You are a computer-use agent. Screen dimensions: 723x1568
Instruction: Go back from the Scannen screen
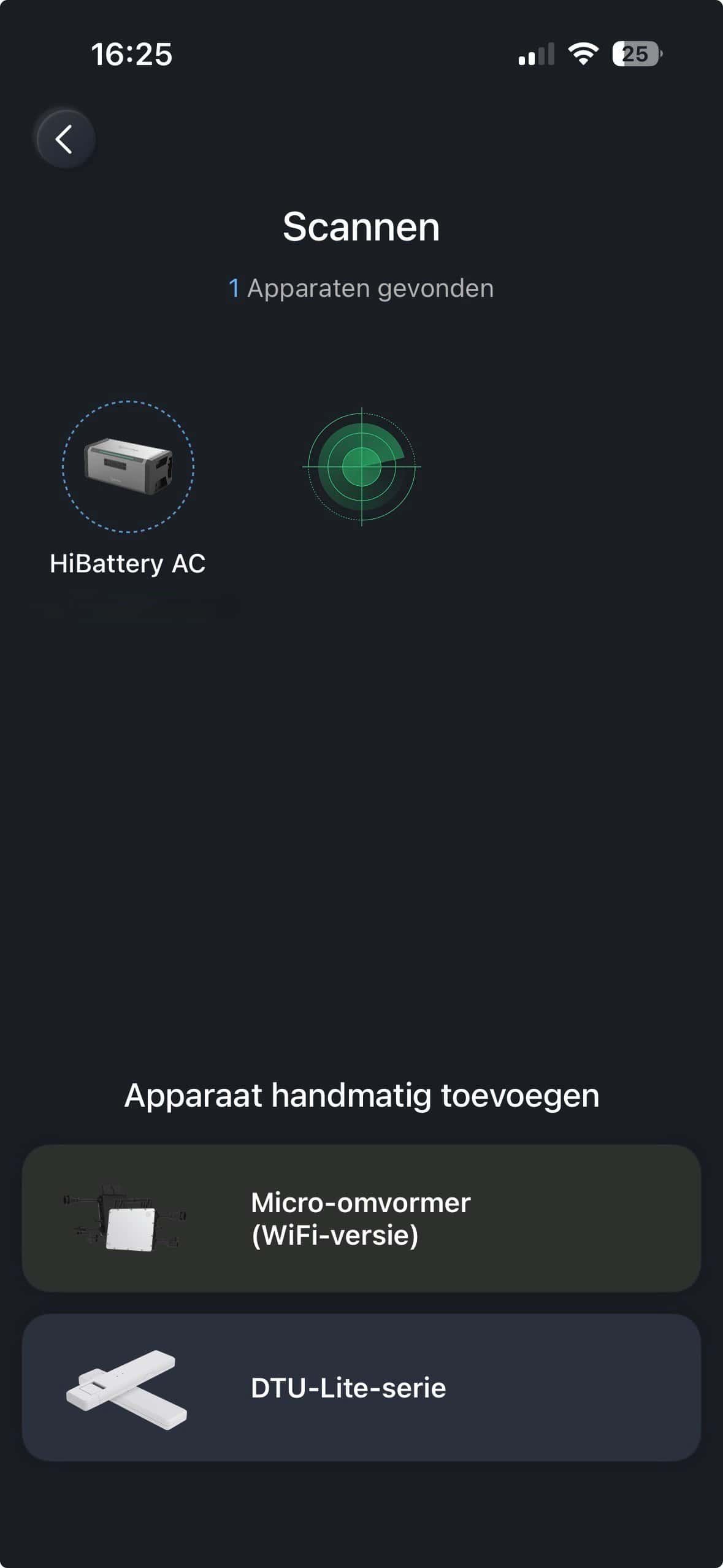[x=65, y=139]
